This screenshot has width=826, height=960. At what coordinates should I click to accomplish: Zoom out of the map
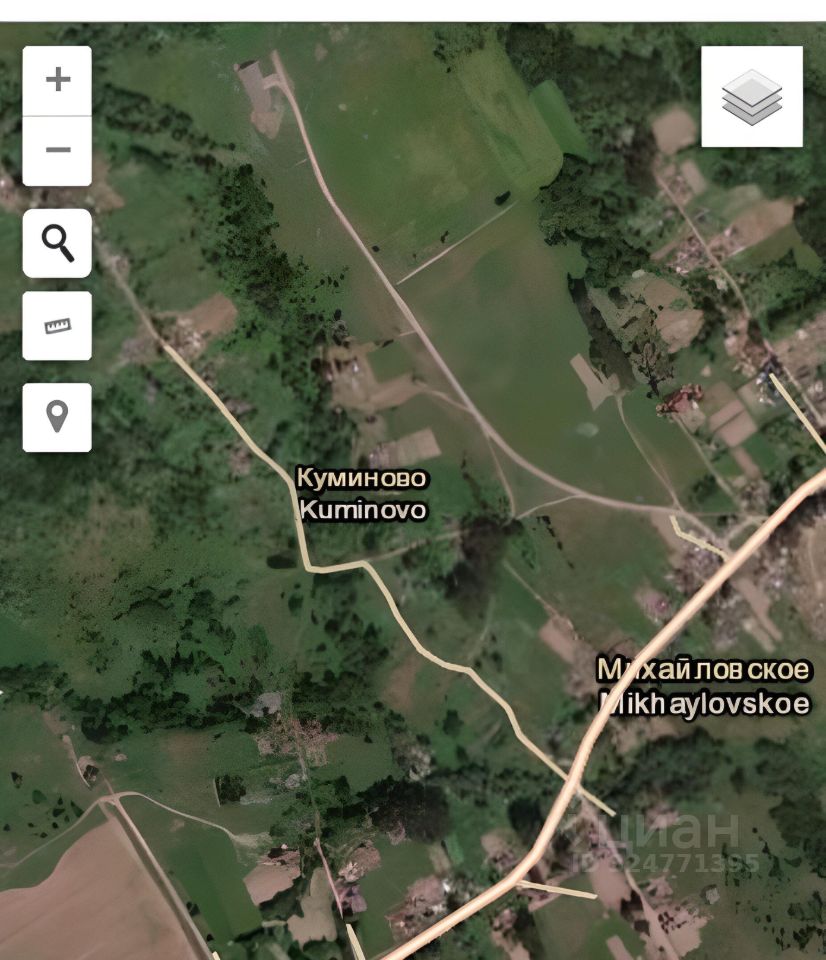point(57,150)
